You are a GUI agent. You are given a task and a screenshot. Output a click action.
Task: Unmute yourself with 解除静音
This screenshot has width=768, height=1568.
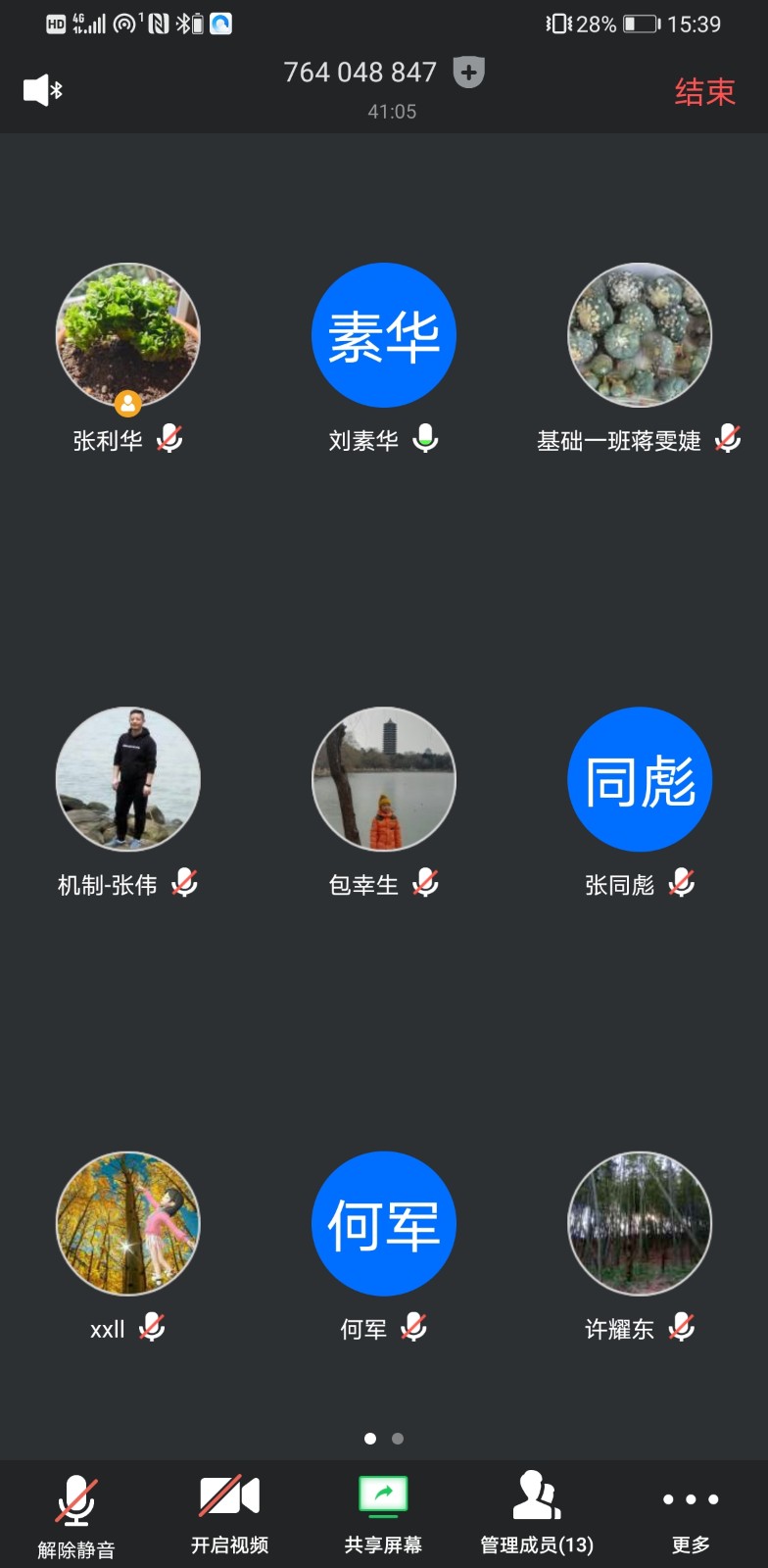tap(76, 1516)
